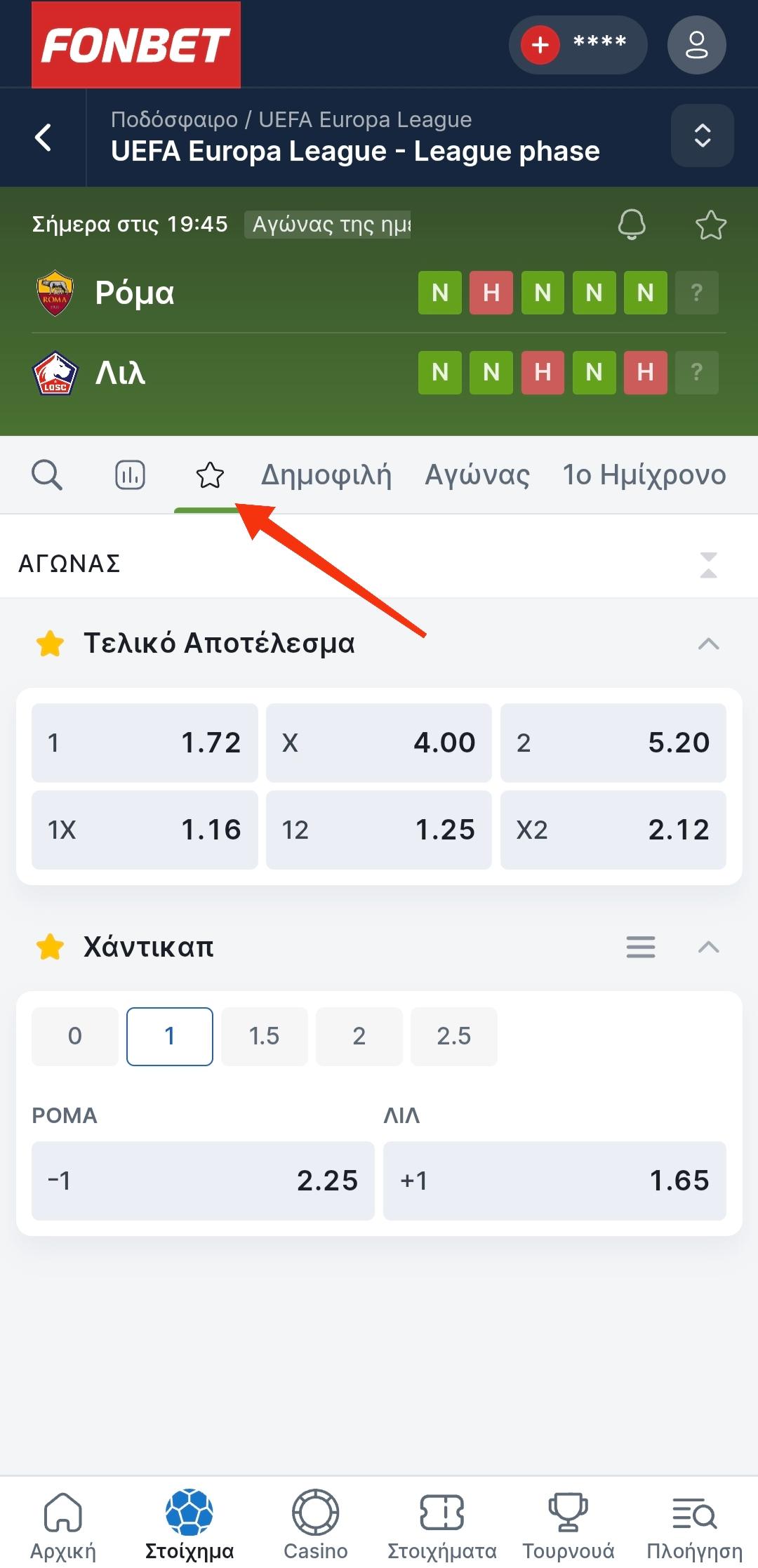Go to the Τουρνουά tab
This screenshot has height=1568, width=758.
click(x=568, y=1524)
